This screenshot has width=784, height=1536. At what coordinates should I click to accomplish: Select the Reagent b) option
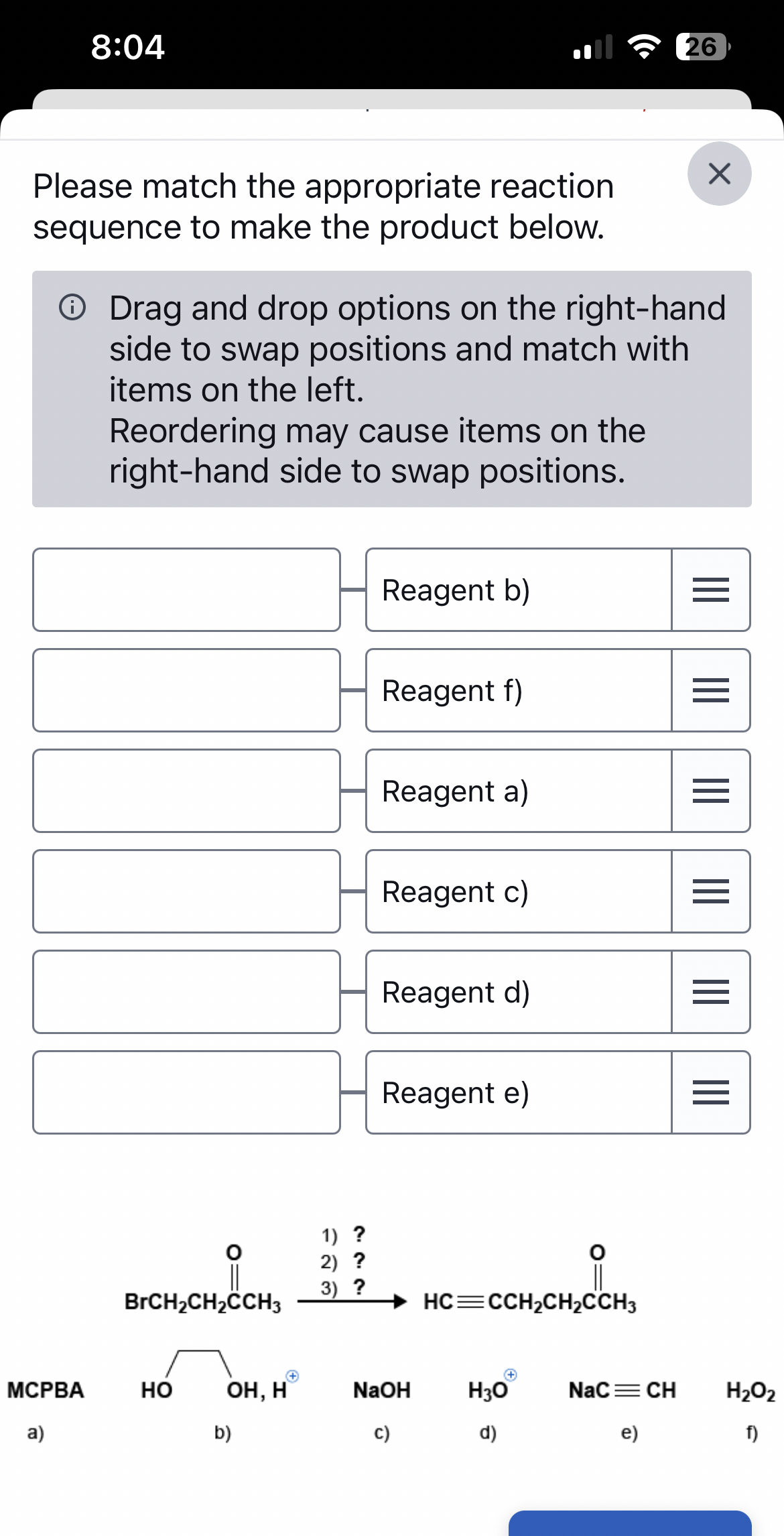(518, 590)
